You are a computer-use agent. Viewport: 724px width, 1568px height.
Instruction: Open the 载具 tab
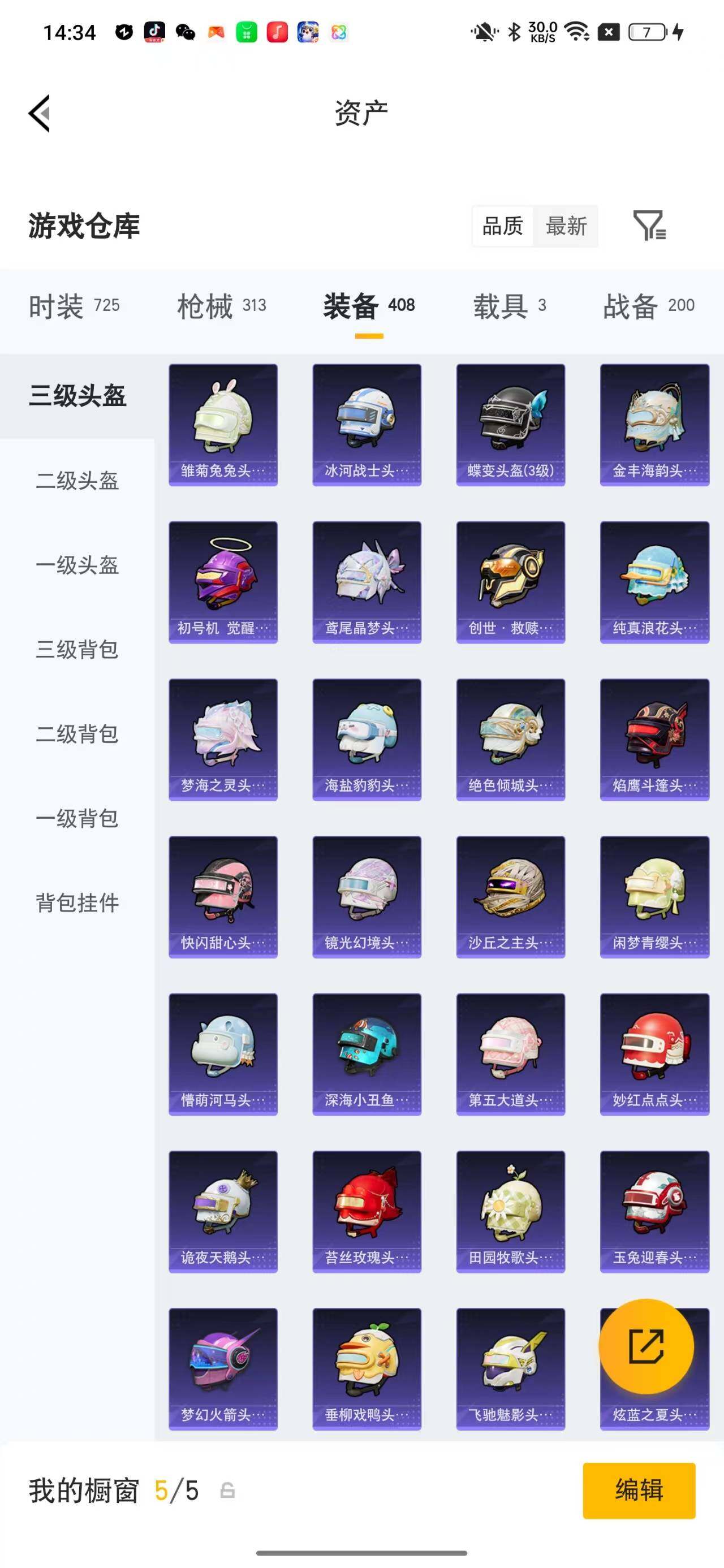[x=510, y=305]
